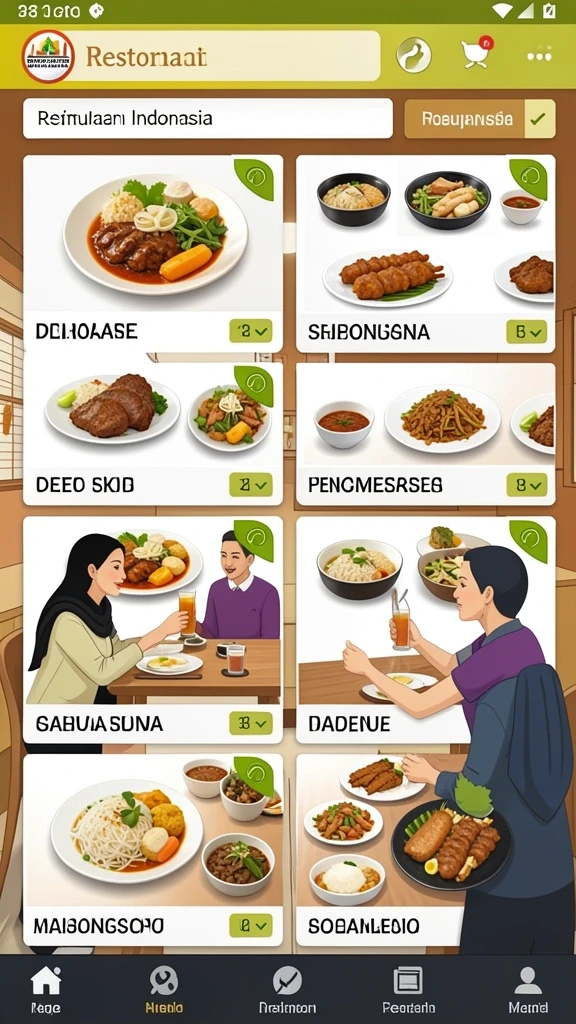Switch to the Hrendo tab
Screen dimensions: 576x1024
(164, 989)
